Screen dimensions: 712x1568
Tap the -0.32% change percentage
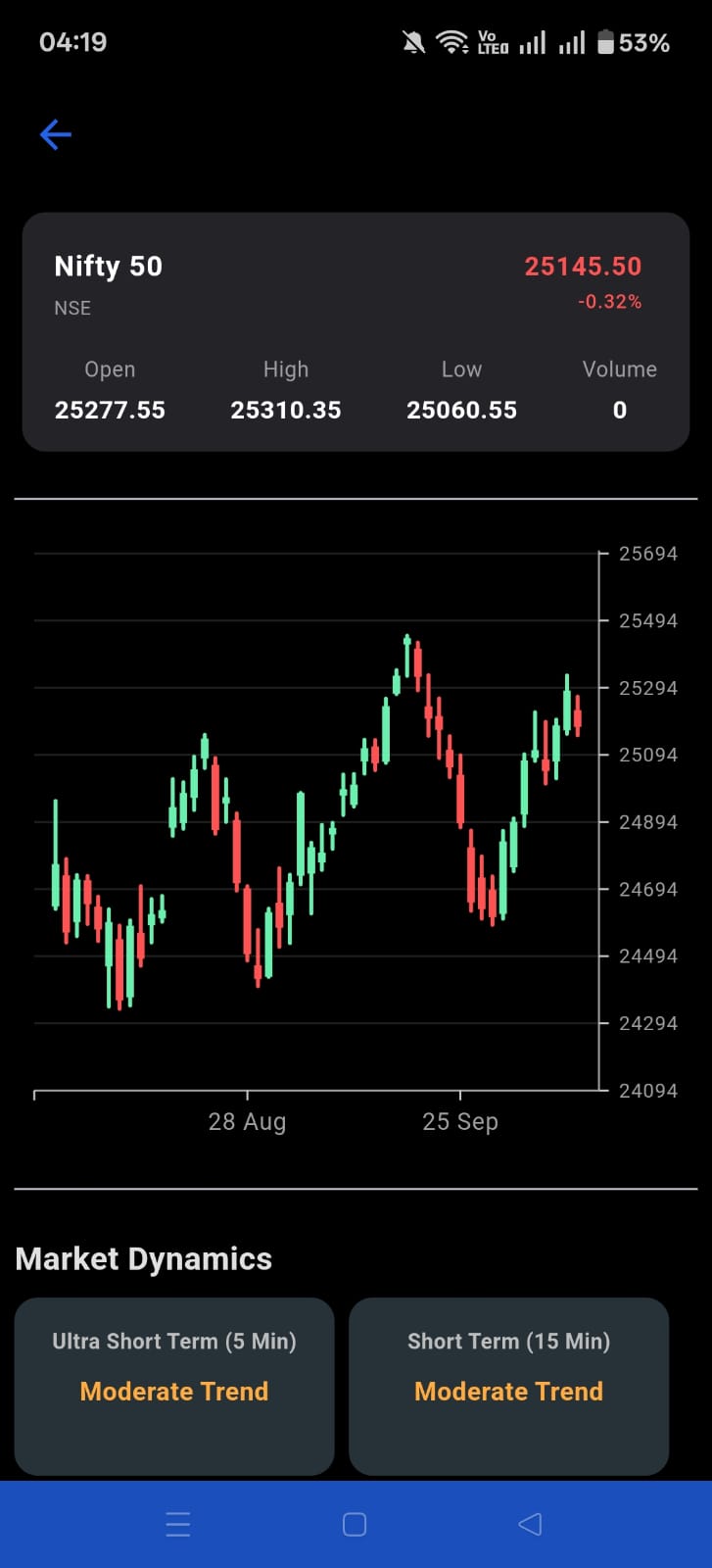(608, 302)
